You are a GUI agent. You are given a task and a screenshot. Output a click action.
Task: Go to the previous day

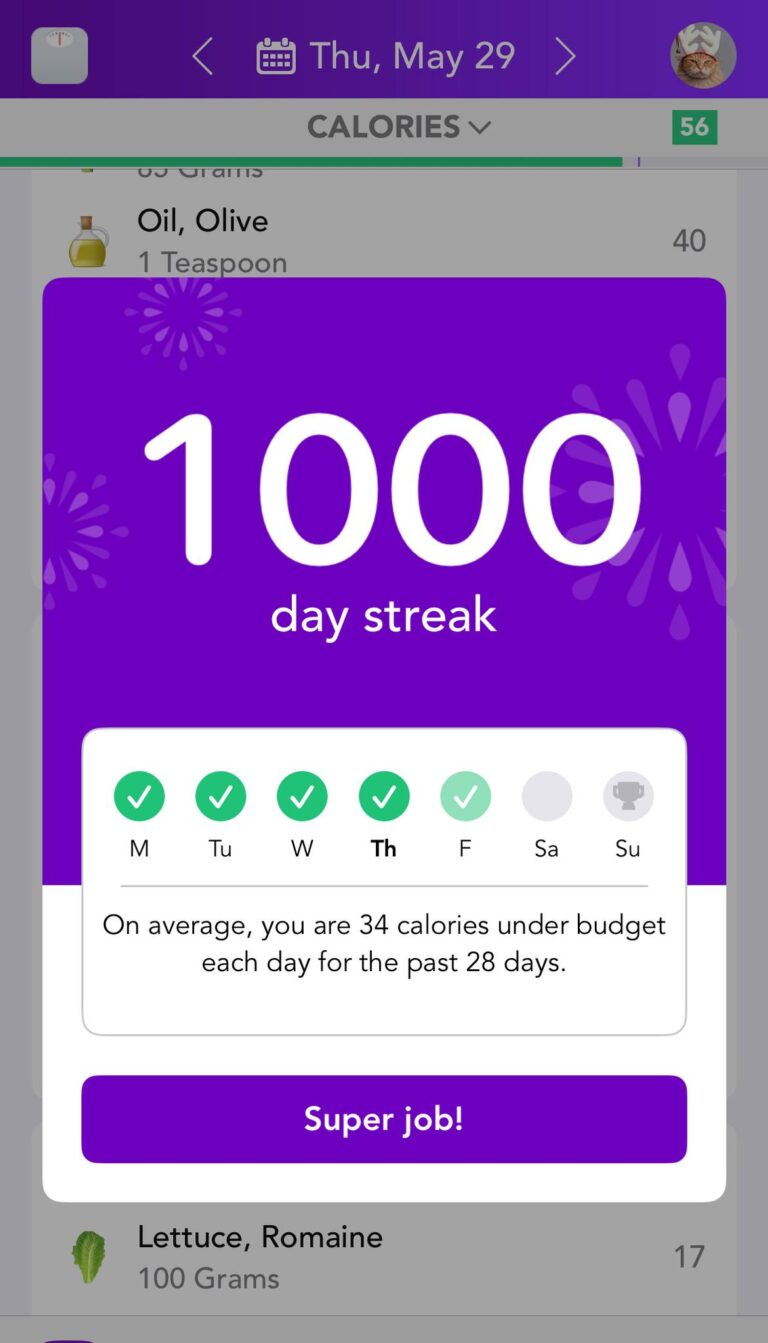[x=203, y=57]
